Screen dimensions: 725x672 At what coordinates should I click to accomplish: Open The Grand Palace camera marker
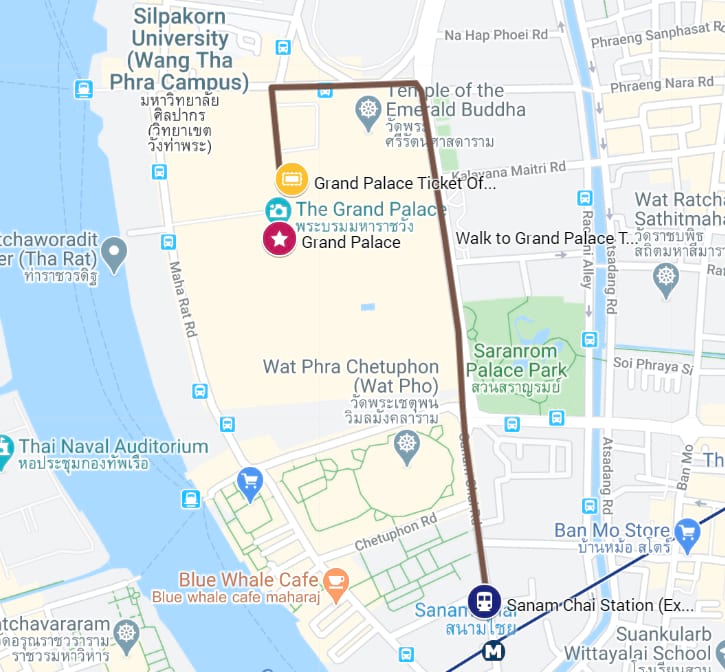tap(277, 209)
